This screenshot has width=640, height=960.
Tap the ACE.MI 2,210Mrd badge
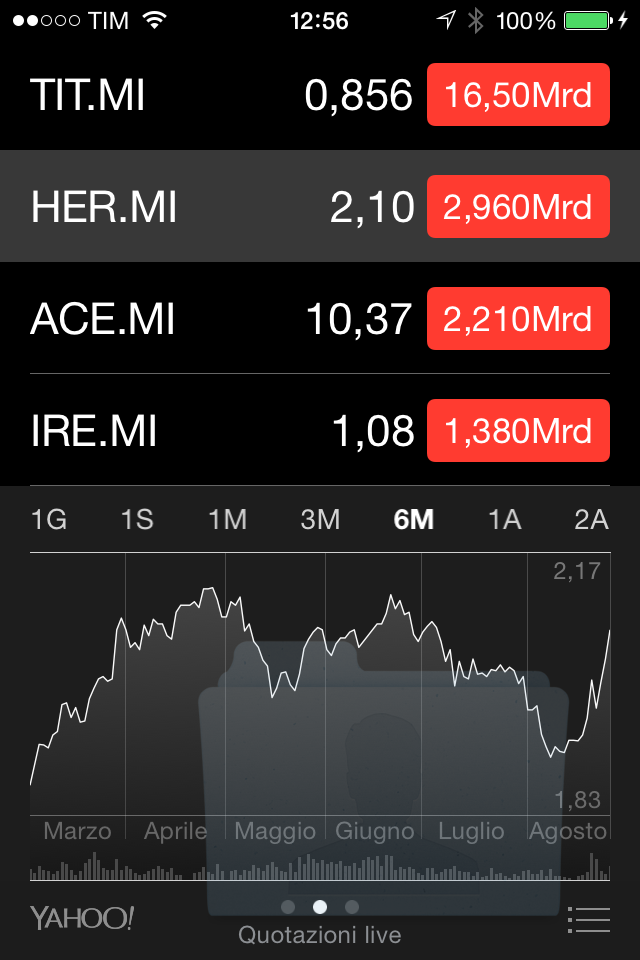pos(518,319)
